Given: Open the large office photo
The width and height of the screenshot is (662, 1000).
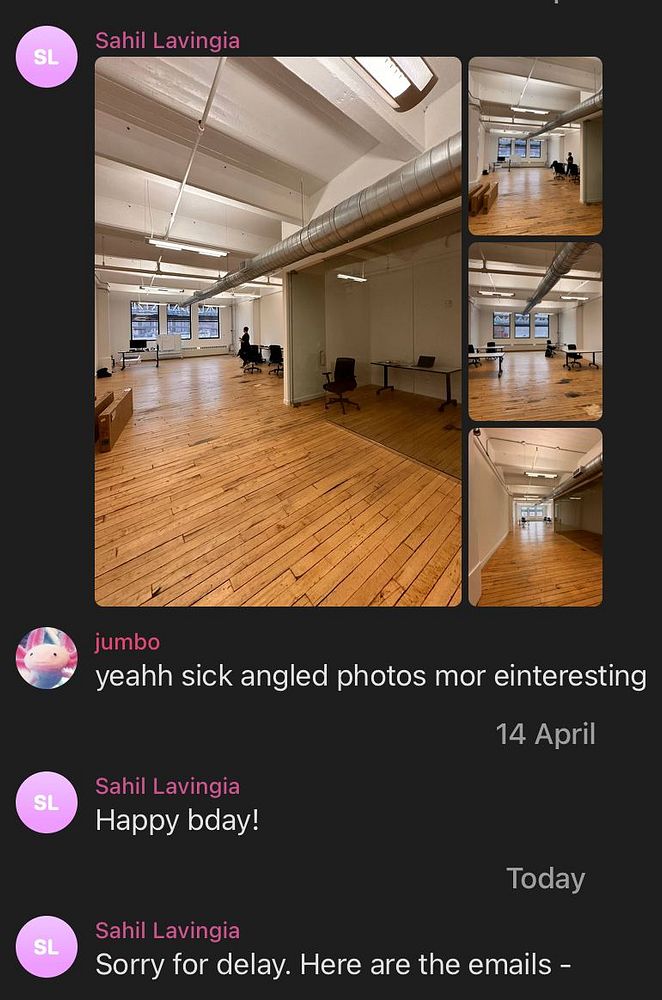Looking at the screenshot, I should click(x=278, y=331).
